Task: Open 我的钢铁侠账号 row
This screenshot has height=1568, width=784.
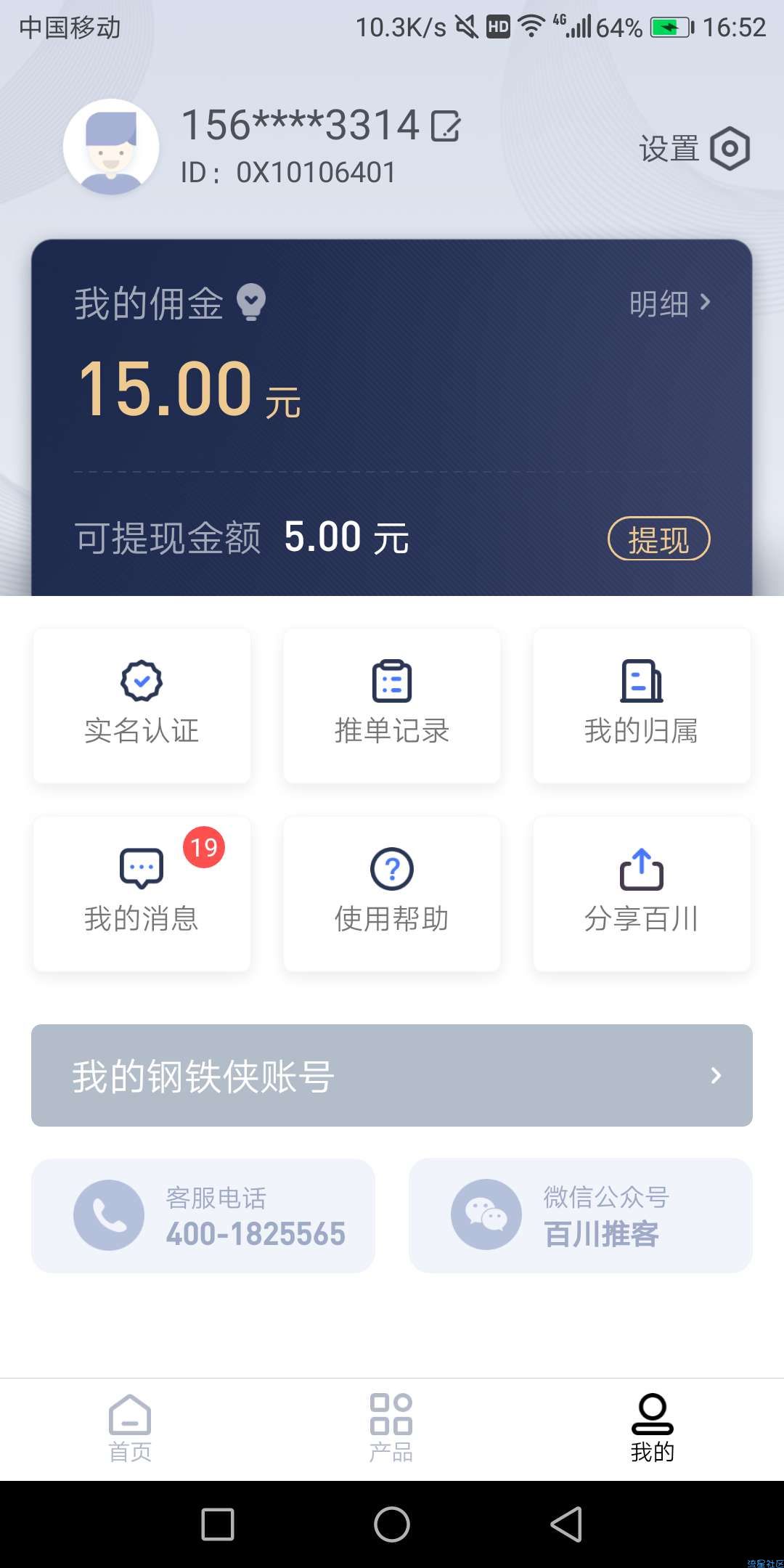Action: (x=392, y=1075)
